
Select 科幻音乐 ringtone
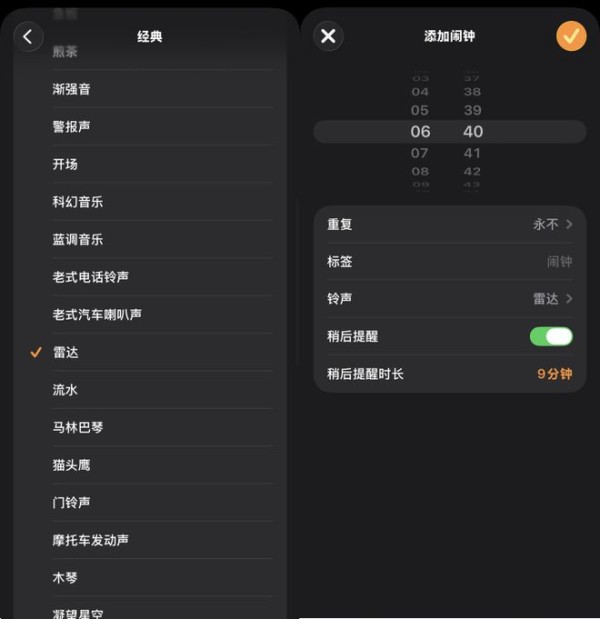point(150,202)
